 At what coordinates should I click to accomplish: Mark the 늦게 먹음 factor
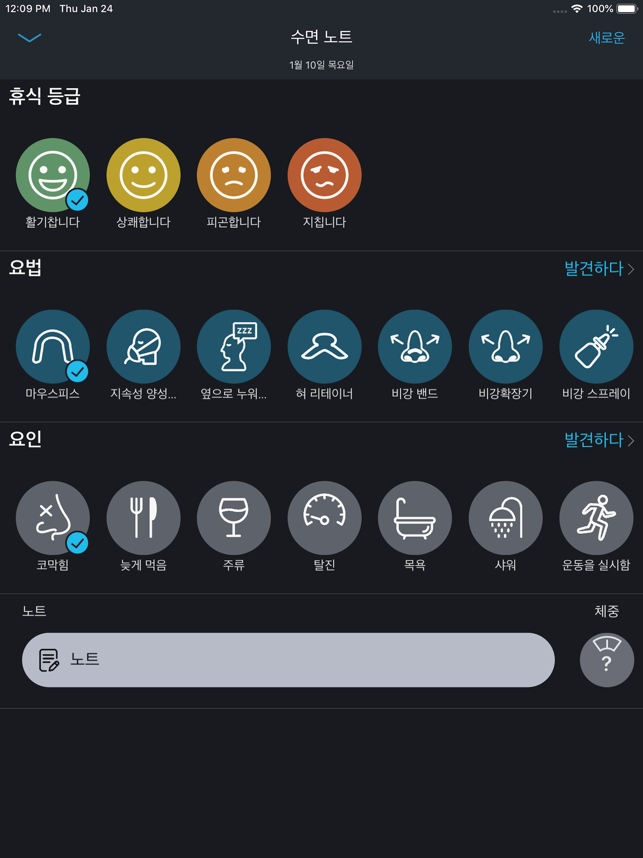[x=143, y=518]
